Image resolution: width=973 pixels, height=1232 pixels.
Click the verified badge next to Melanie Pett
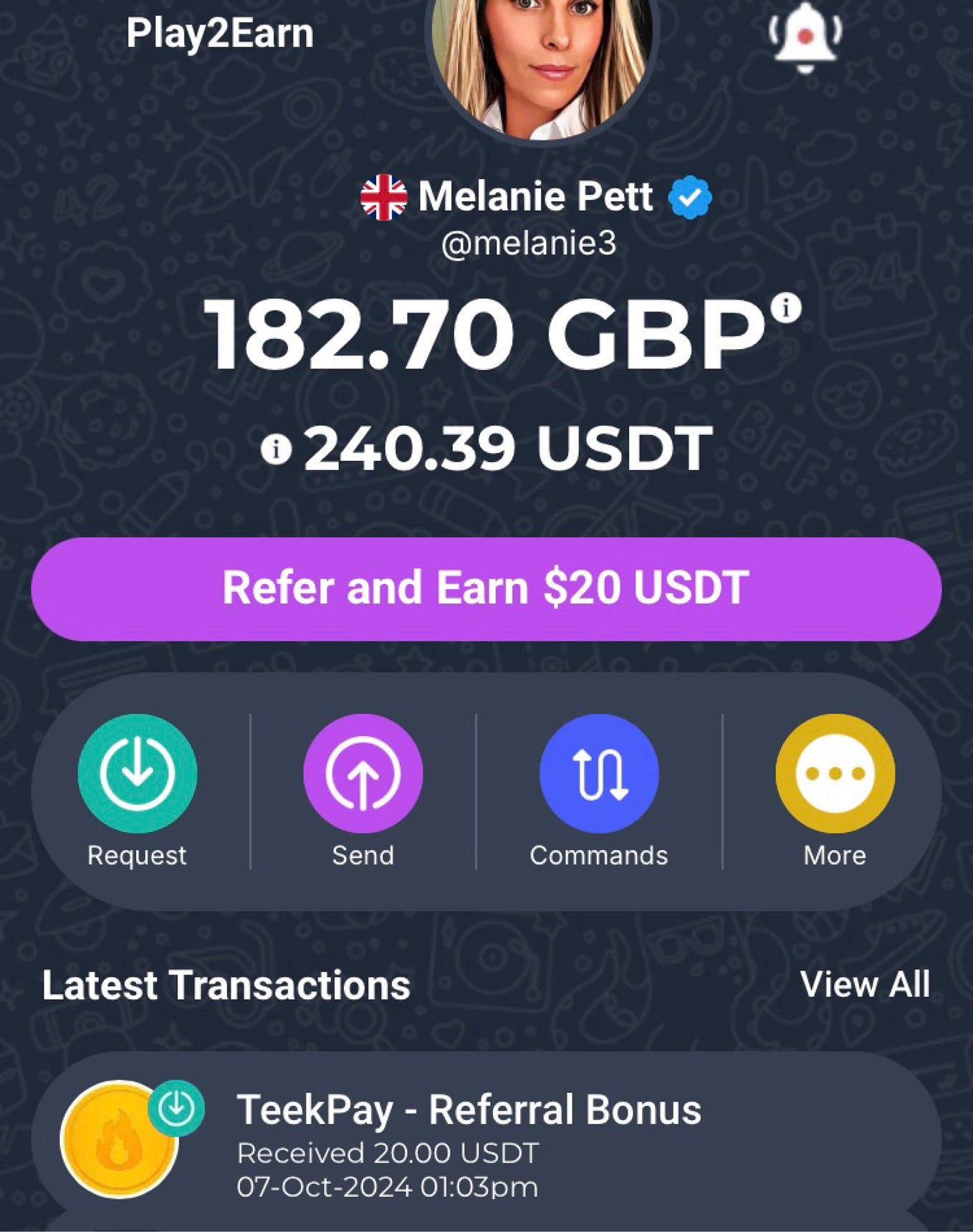click(x=689, y=196)
